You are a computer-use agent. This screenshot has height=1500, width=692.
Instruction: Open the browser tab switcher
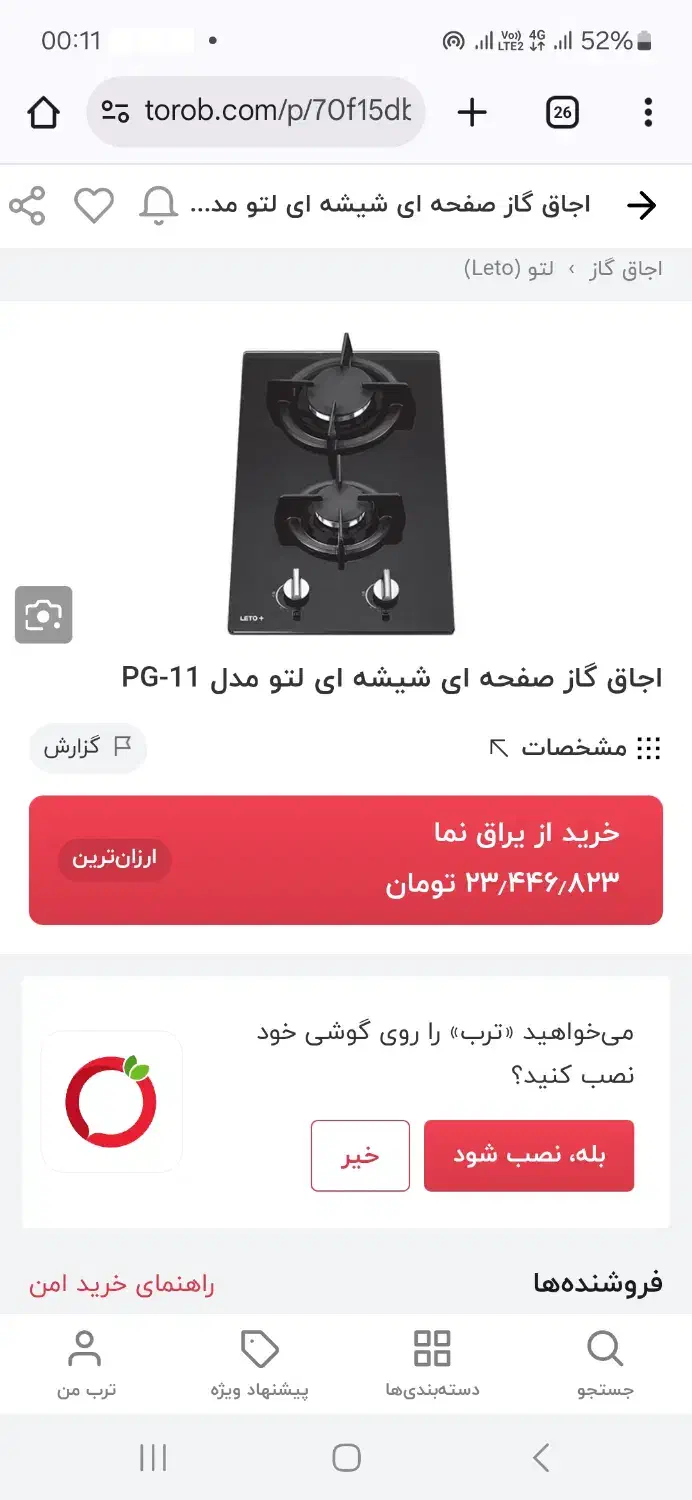(x=563, y=113)
